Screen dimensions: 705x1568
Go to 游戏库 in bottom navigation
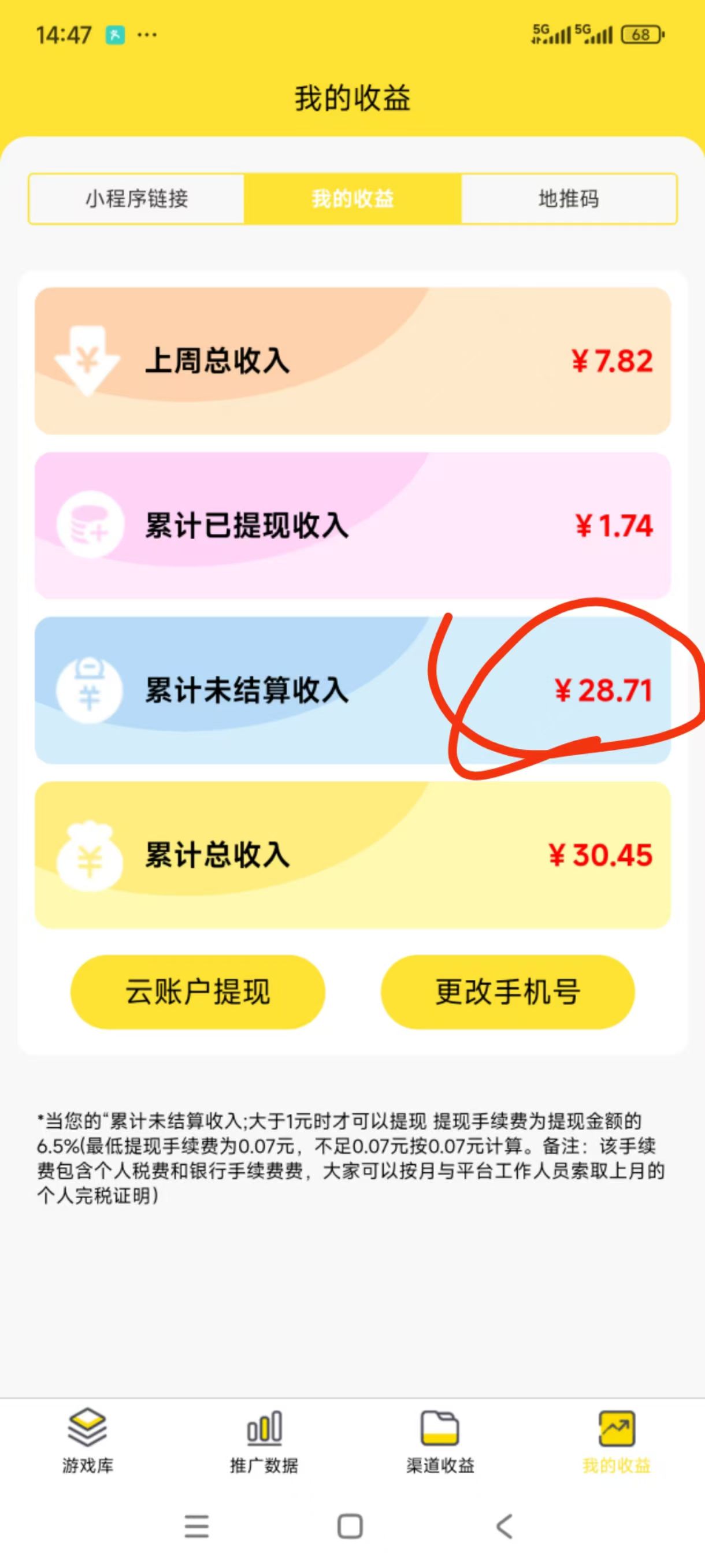(88, 1440)
